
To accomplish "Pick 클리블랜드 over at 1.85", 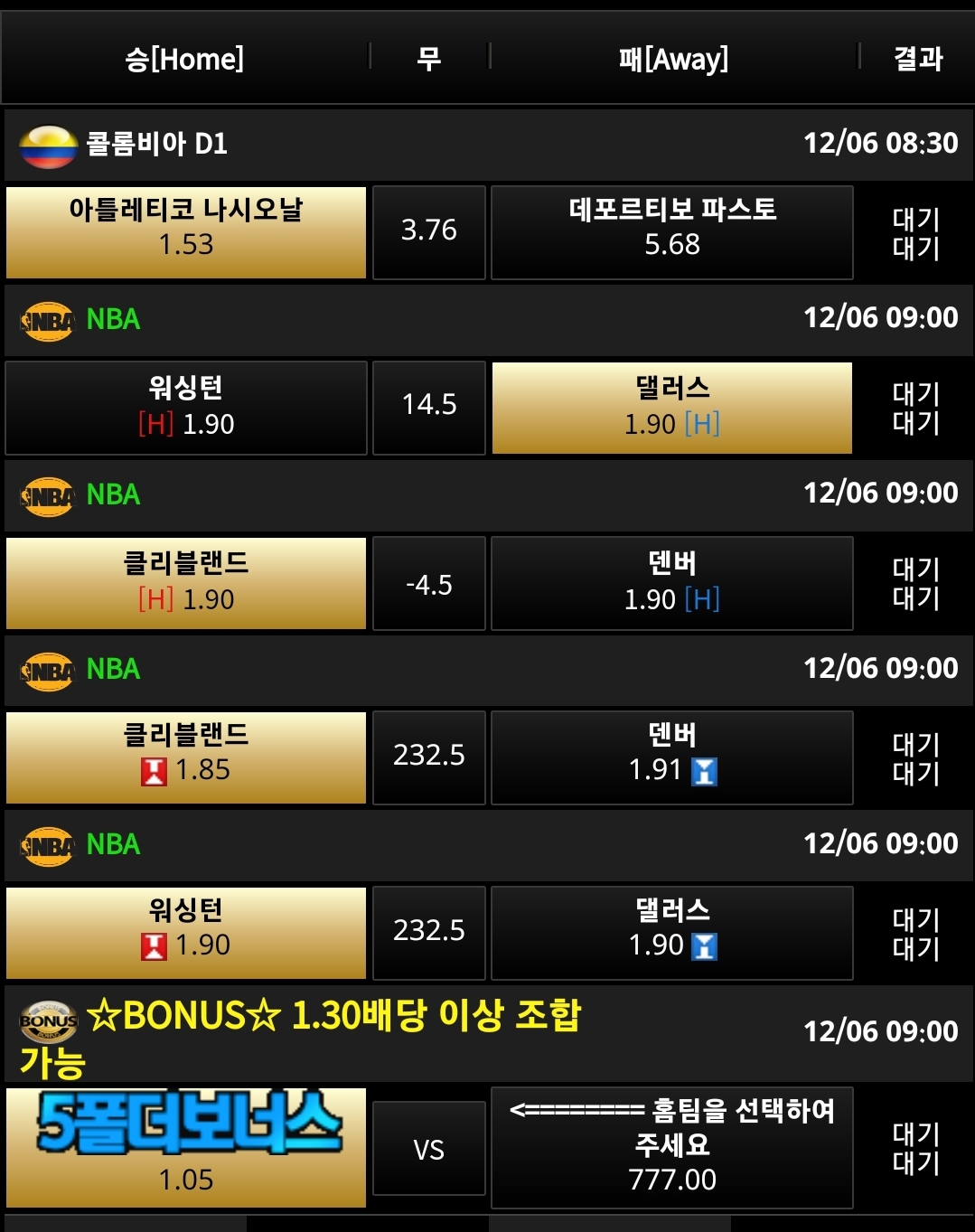I will [186, 757].
